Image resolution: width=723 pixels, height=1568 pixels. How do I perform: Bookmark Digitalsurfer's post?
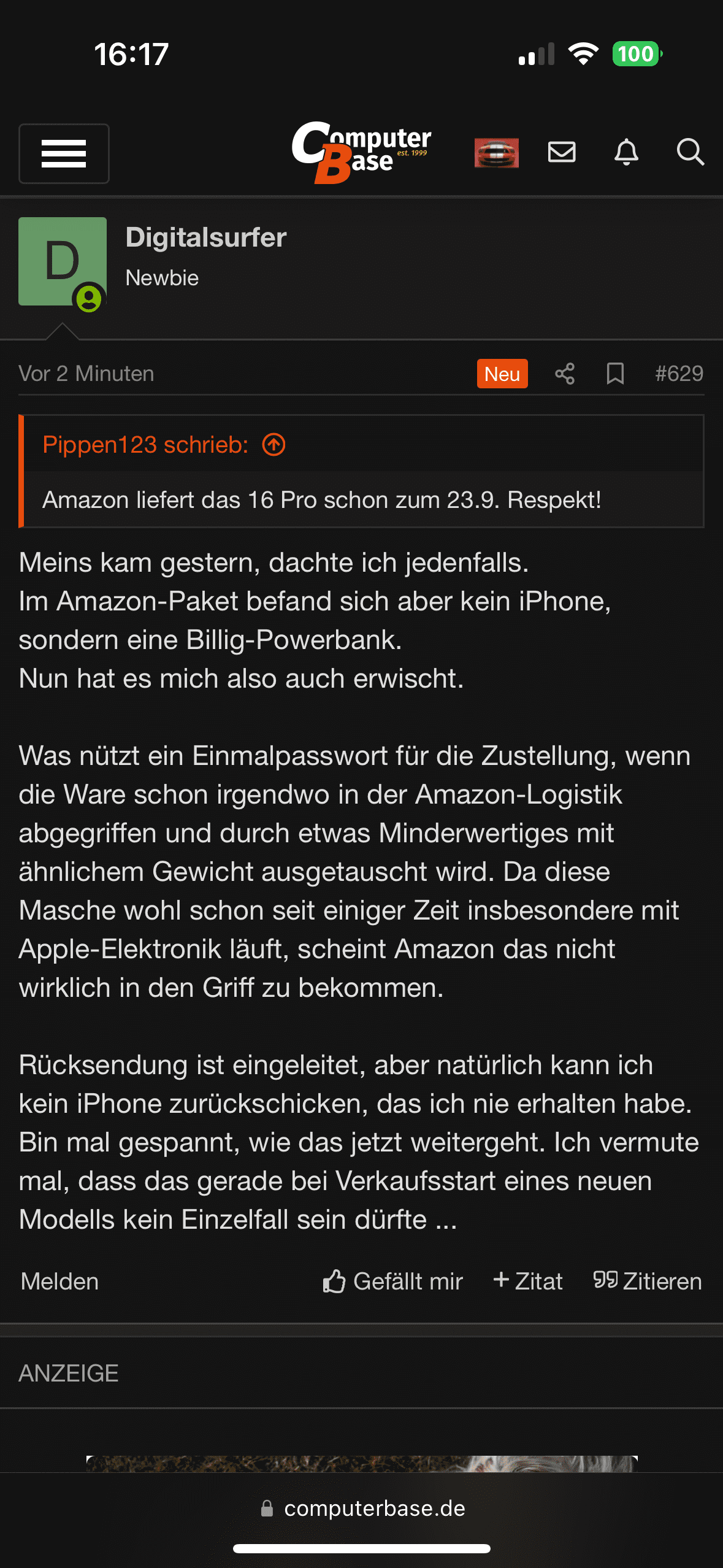click(615, 374)
